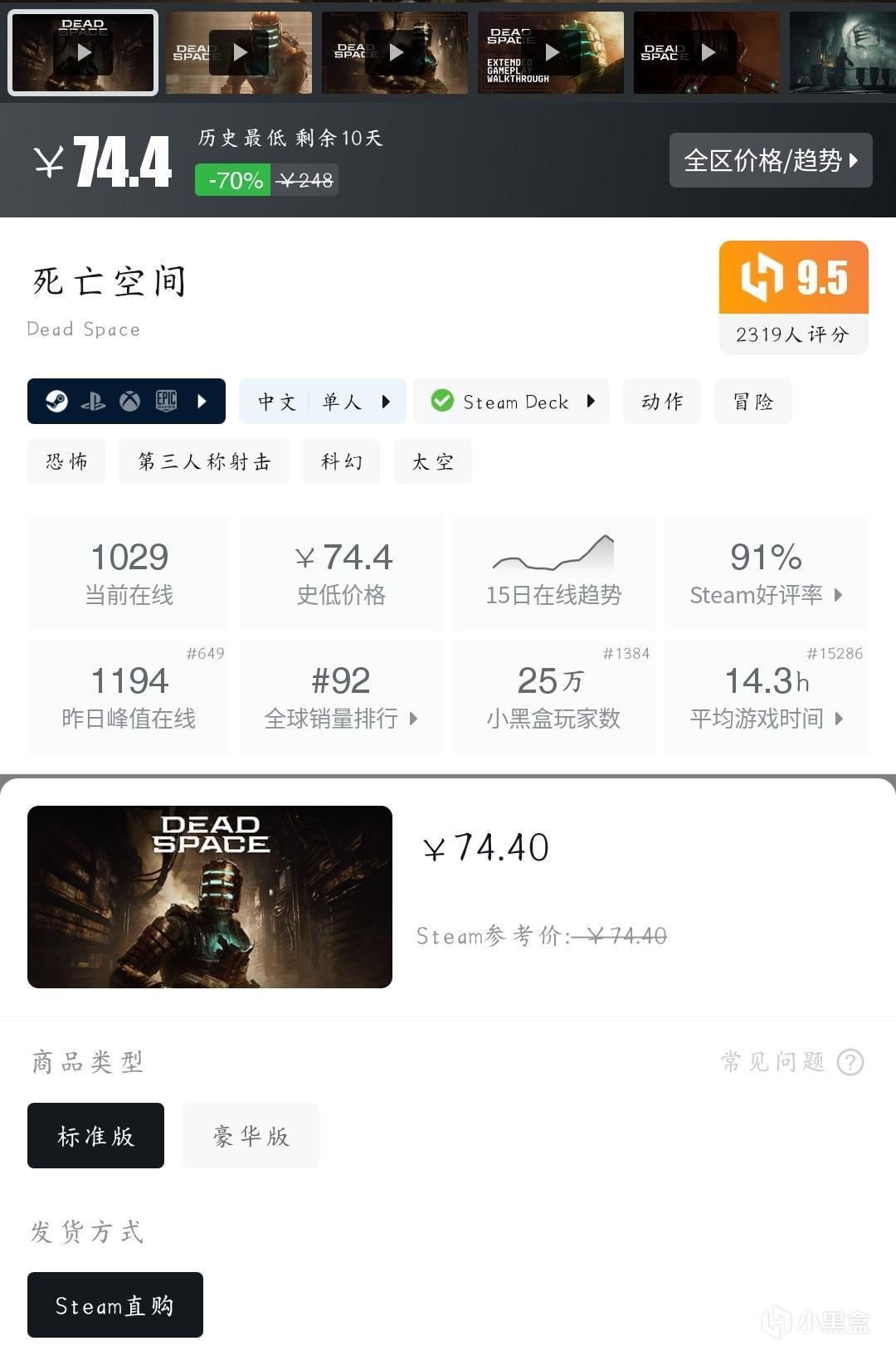View 平均游戏时间 details
Image resolution: width=896 pixels, height=1370 pixels.
[x=766, y=697]
